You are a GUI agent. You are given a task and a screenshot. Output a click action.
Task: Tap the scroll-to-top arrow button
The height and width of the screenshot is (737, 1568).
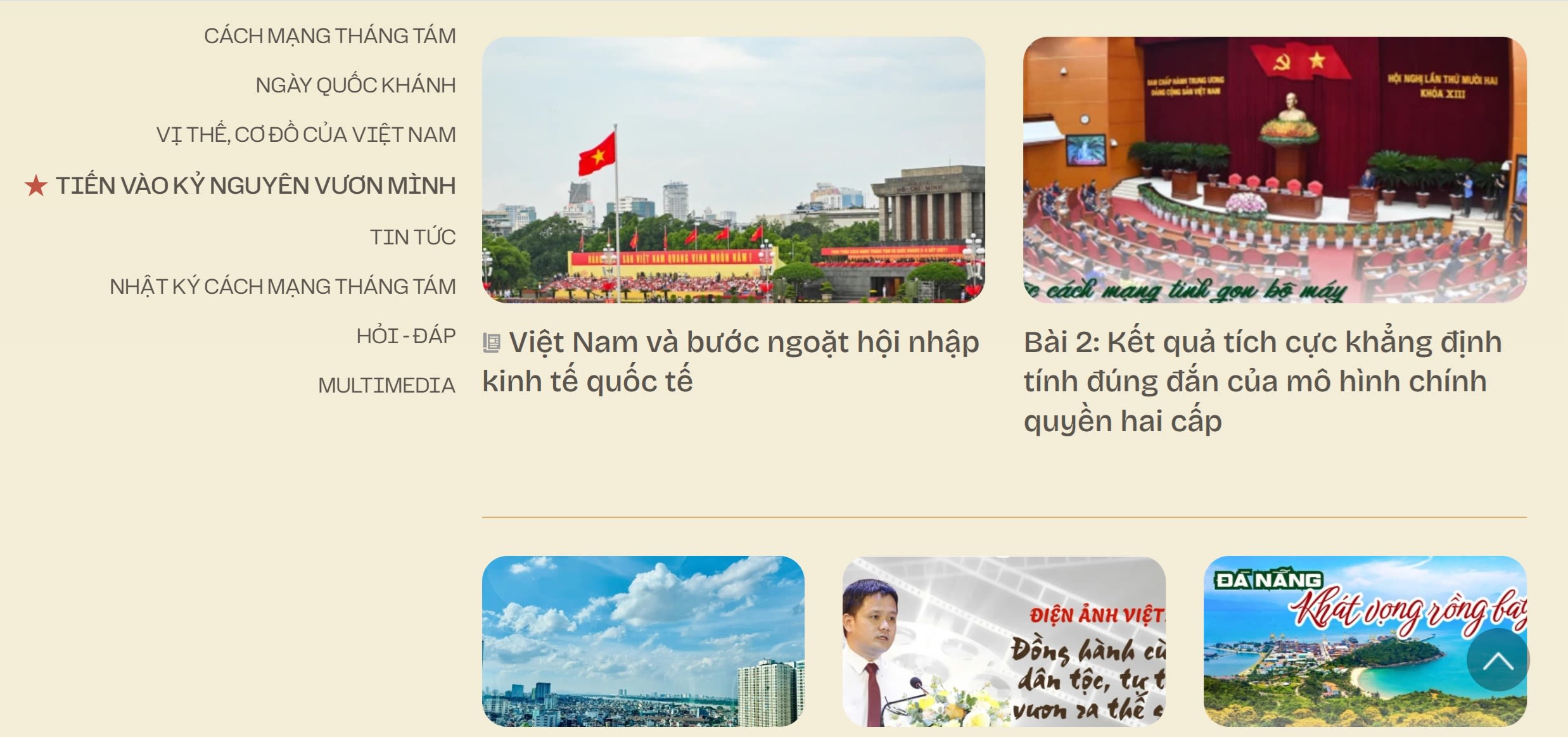[1498, 660]
